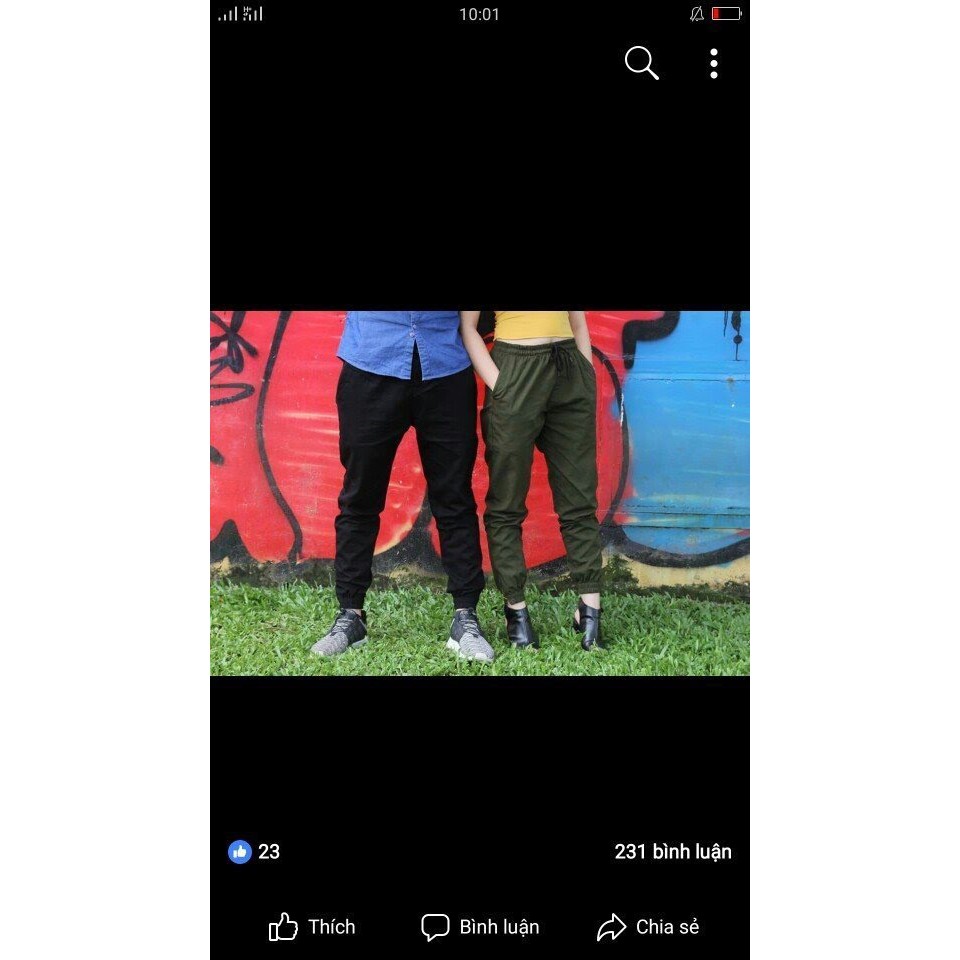The height and width of the screenshot is (960, 960).
Task: Share the photo via Chia sẻ
Action: tap(648, 927)
